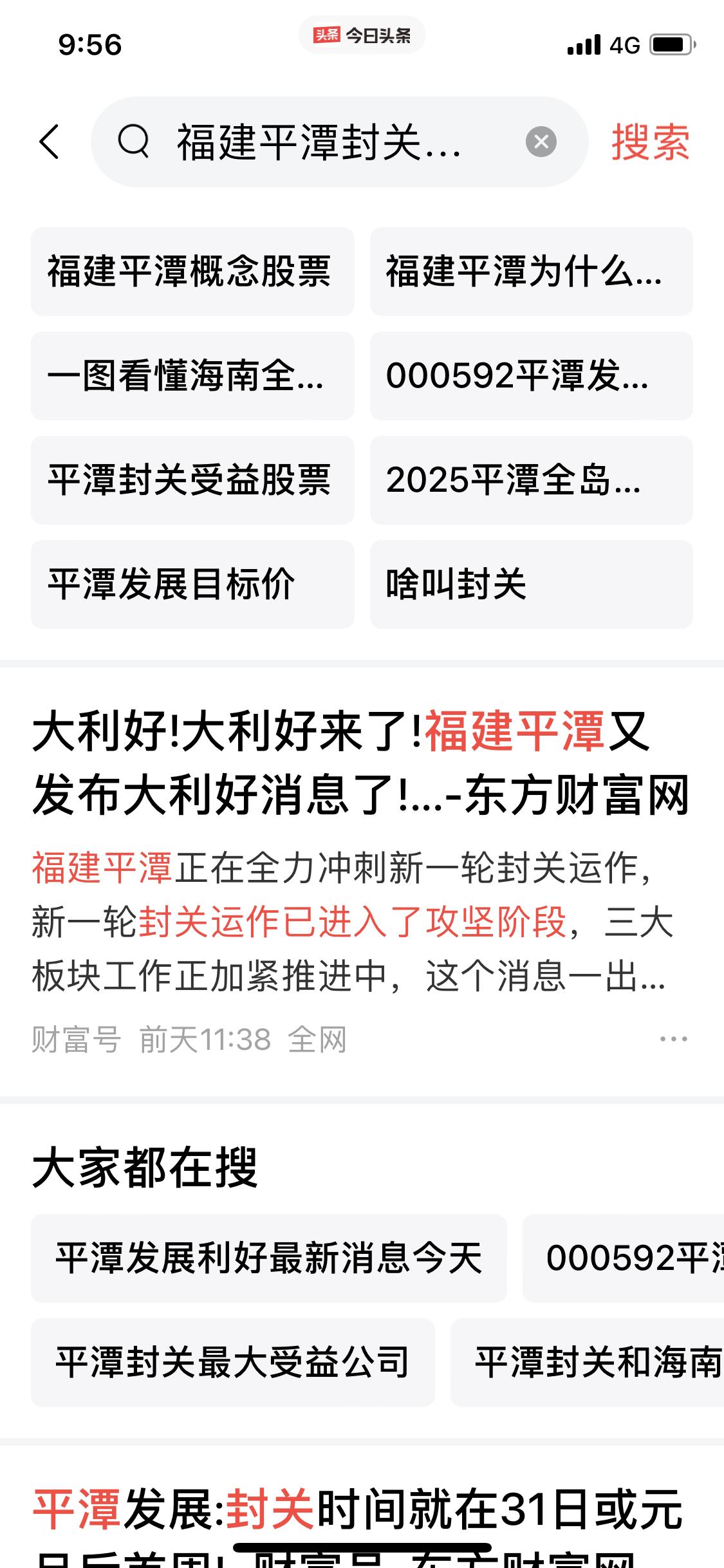Select the 平潭封关受益股票 suggestion
This screenshot has width=724, height=1568.
point(192,481)
